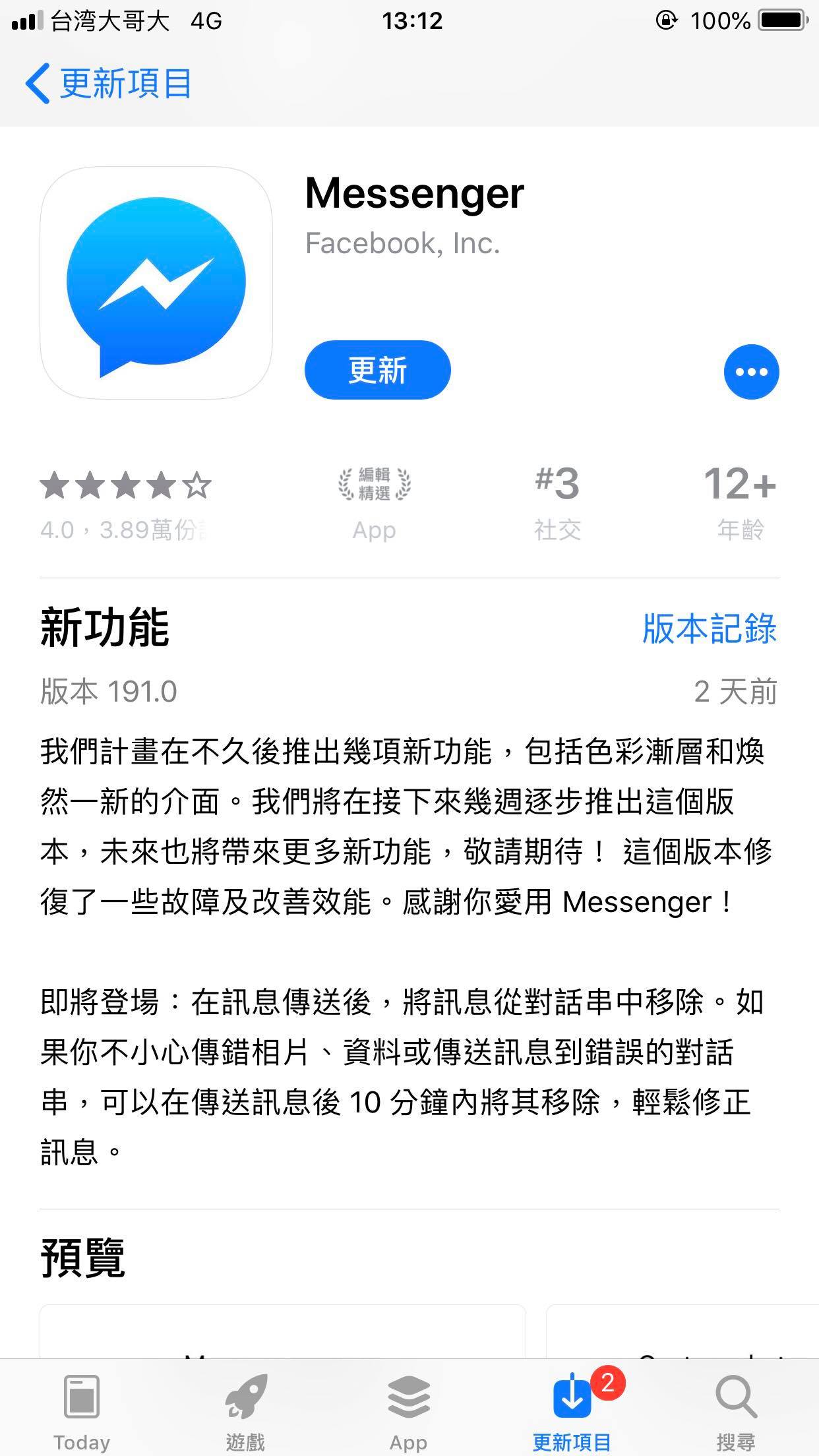The width and height of the screenshot is (819, 1456).
Task: Switch to the 遊戲 tab
Action: coord(245,1409)
